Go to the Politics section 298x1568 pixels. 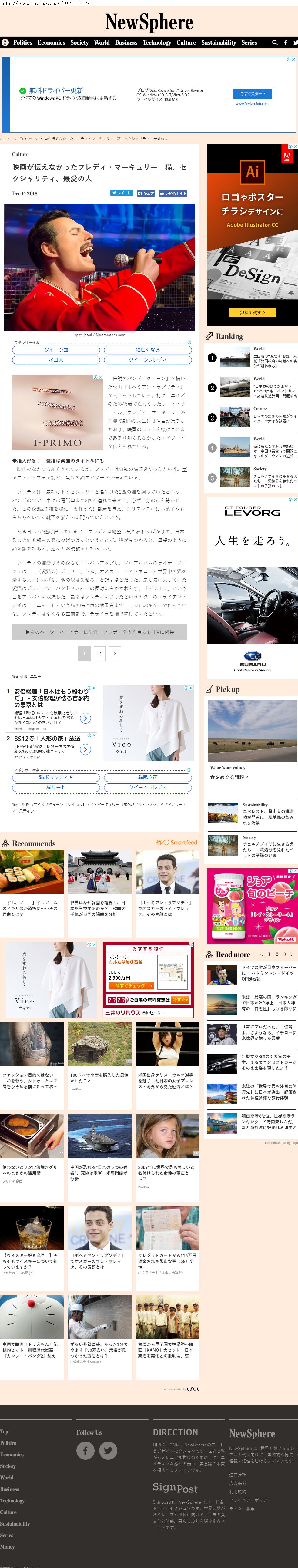point(22,42)
